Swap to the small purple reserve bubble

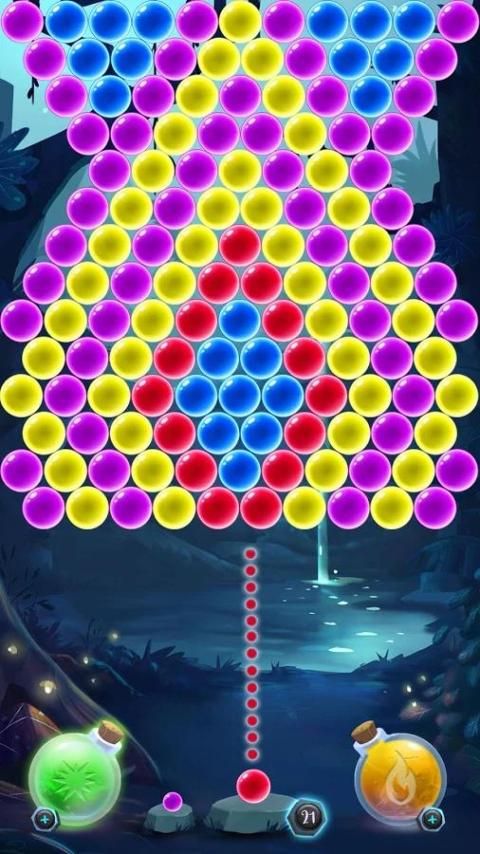[x=173, y=801]
